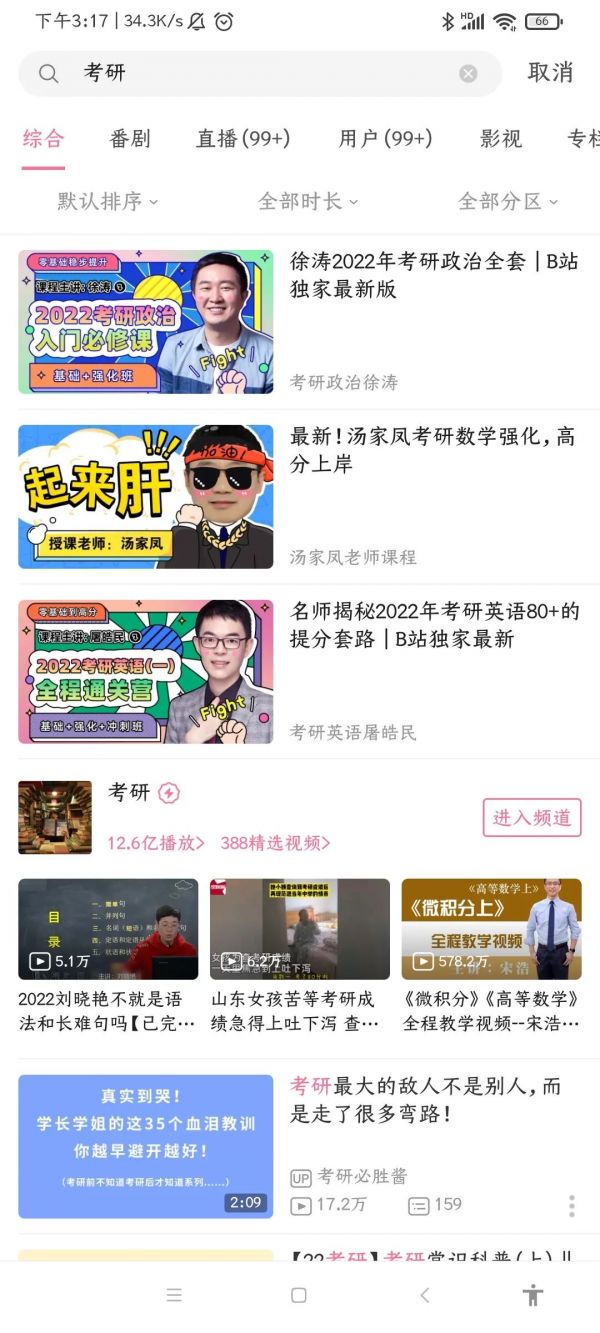
Task: Expand the 全部分区 section filter
Action: tap(507, 201)
